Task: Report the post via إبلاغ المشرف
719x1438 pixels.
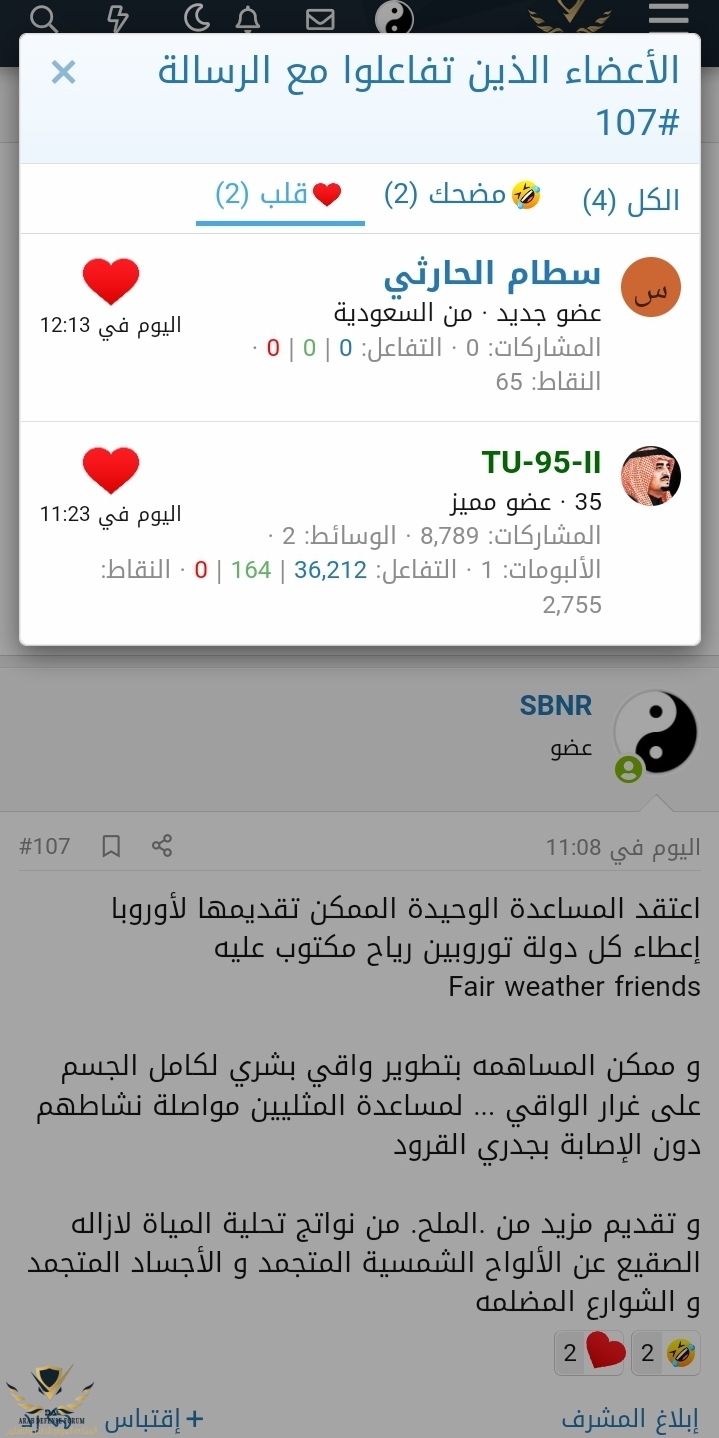Action: (630, 1418)
